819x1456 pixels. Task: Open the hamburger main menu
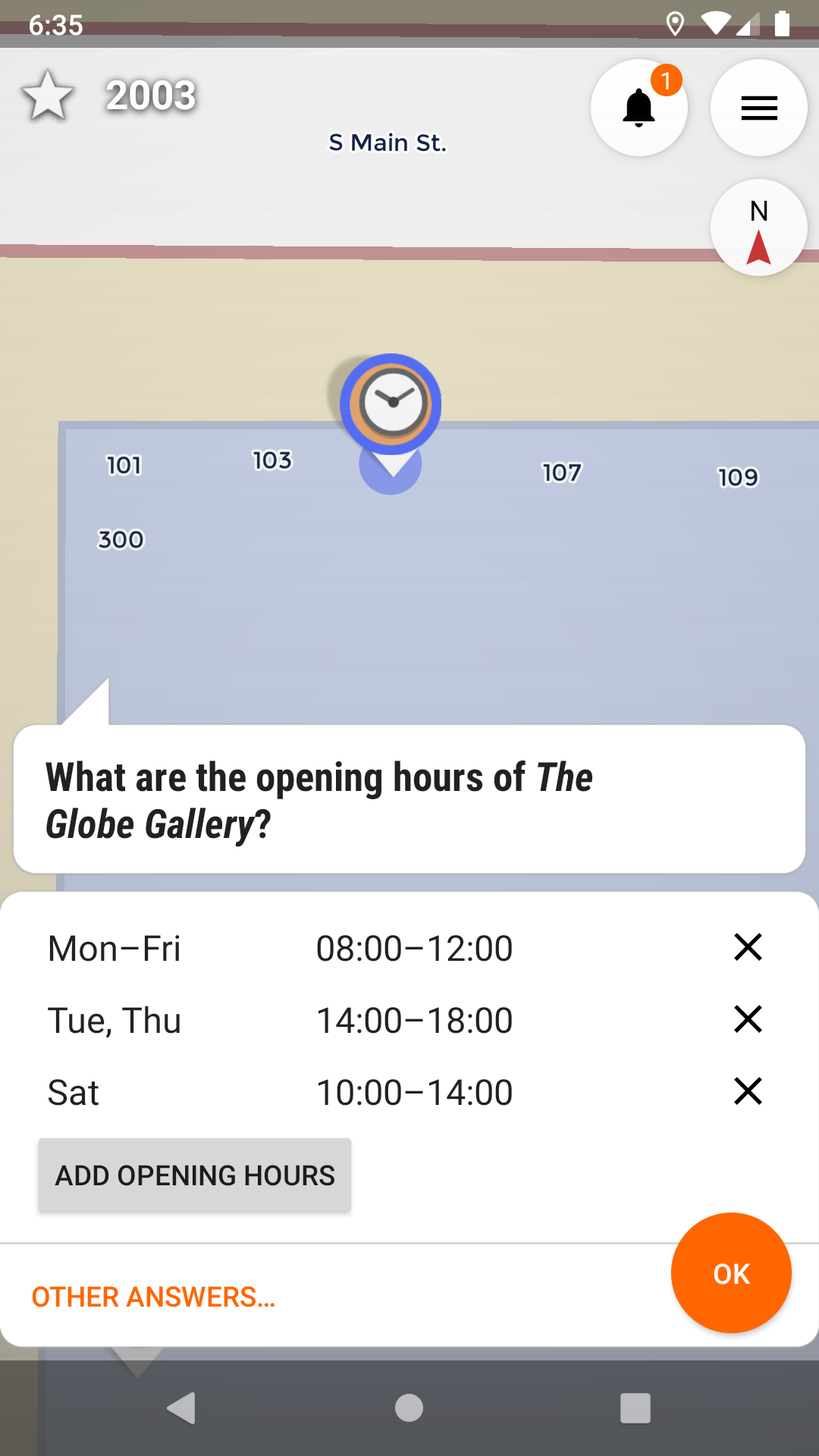tap(758, 108)
